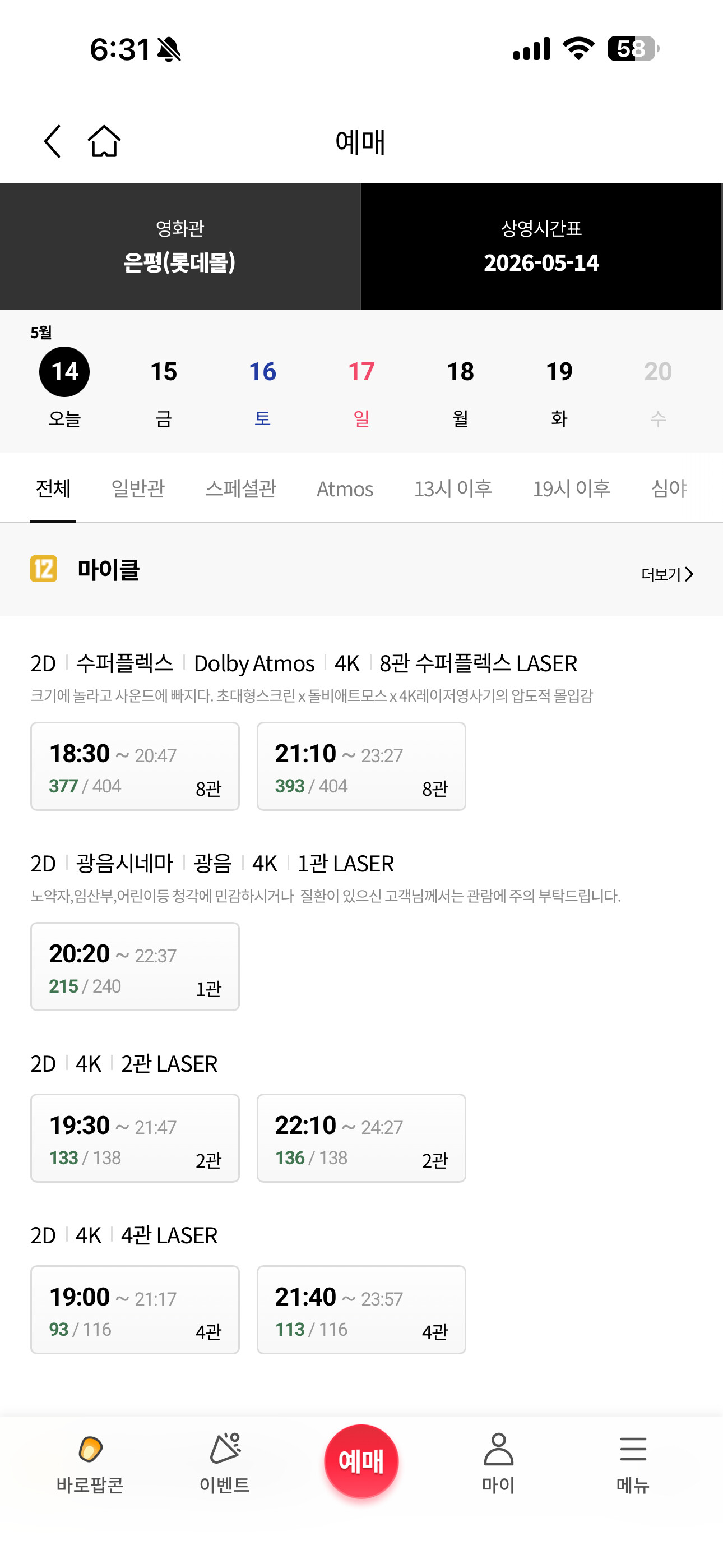Switch to the 스페셜관 filter tab
This screenshot has height=1568, width=723.
click(241, 489)
